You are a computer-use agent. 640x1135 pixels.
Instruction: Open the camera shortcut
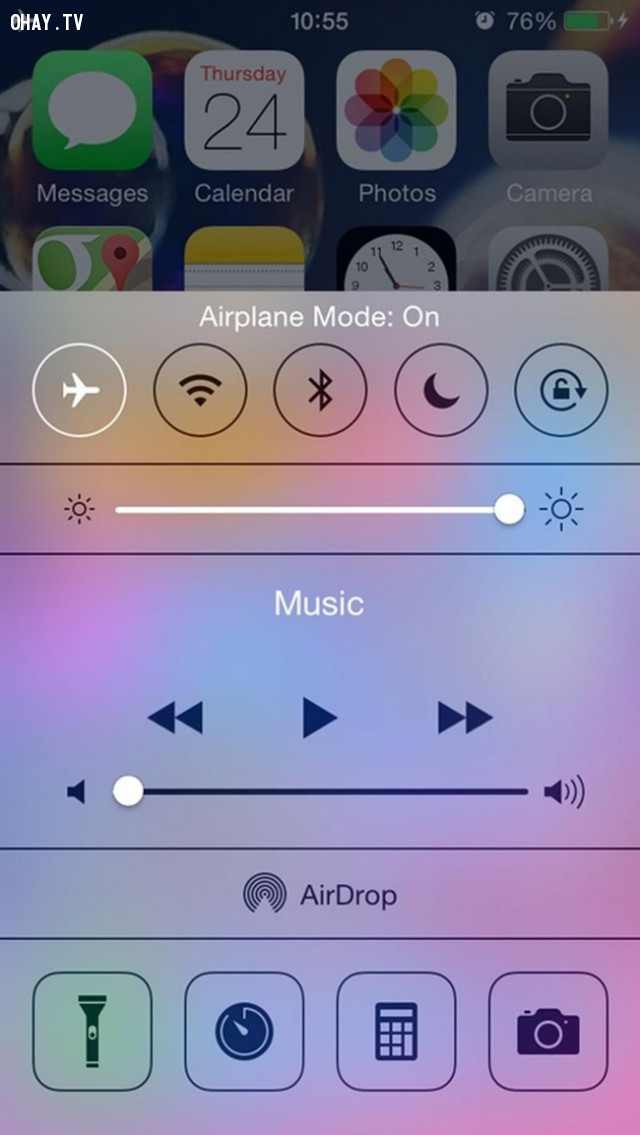(548, 1031)
